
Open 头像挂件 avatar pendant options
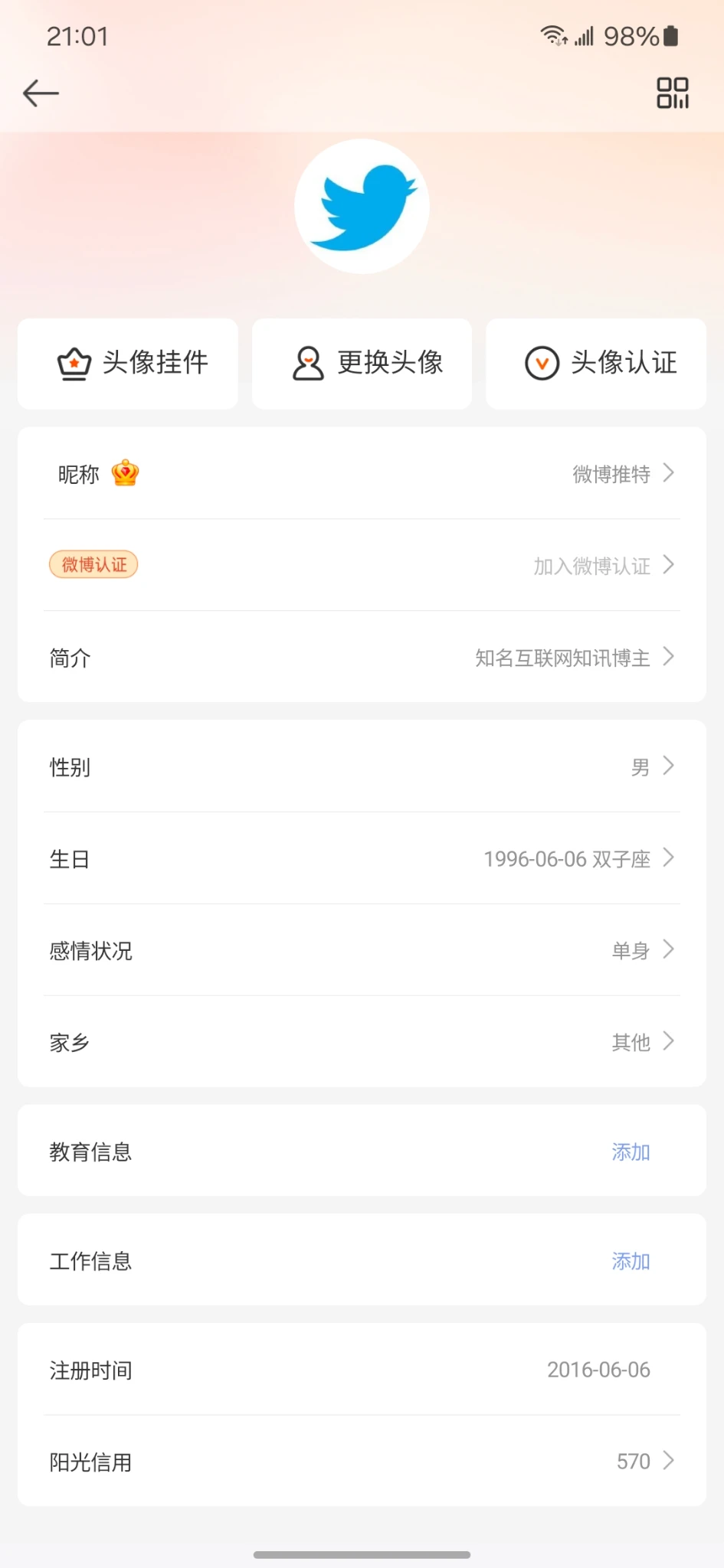(128, 364)
